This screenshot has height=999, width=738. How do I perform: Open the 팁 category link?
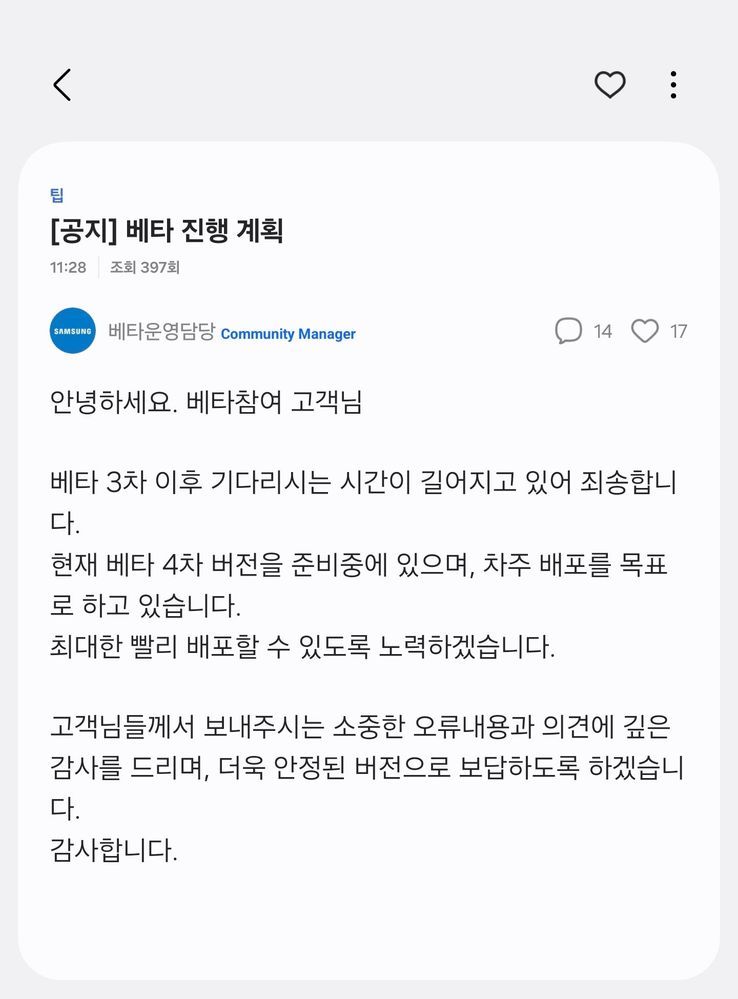(x=57, y=196)
